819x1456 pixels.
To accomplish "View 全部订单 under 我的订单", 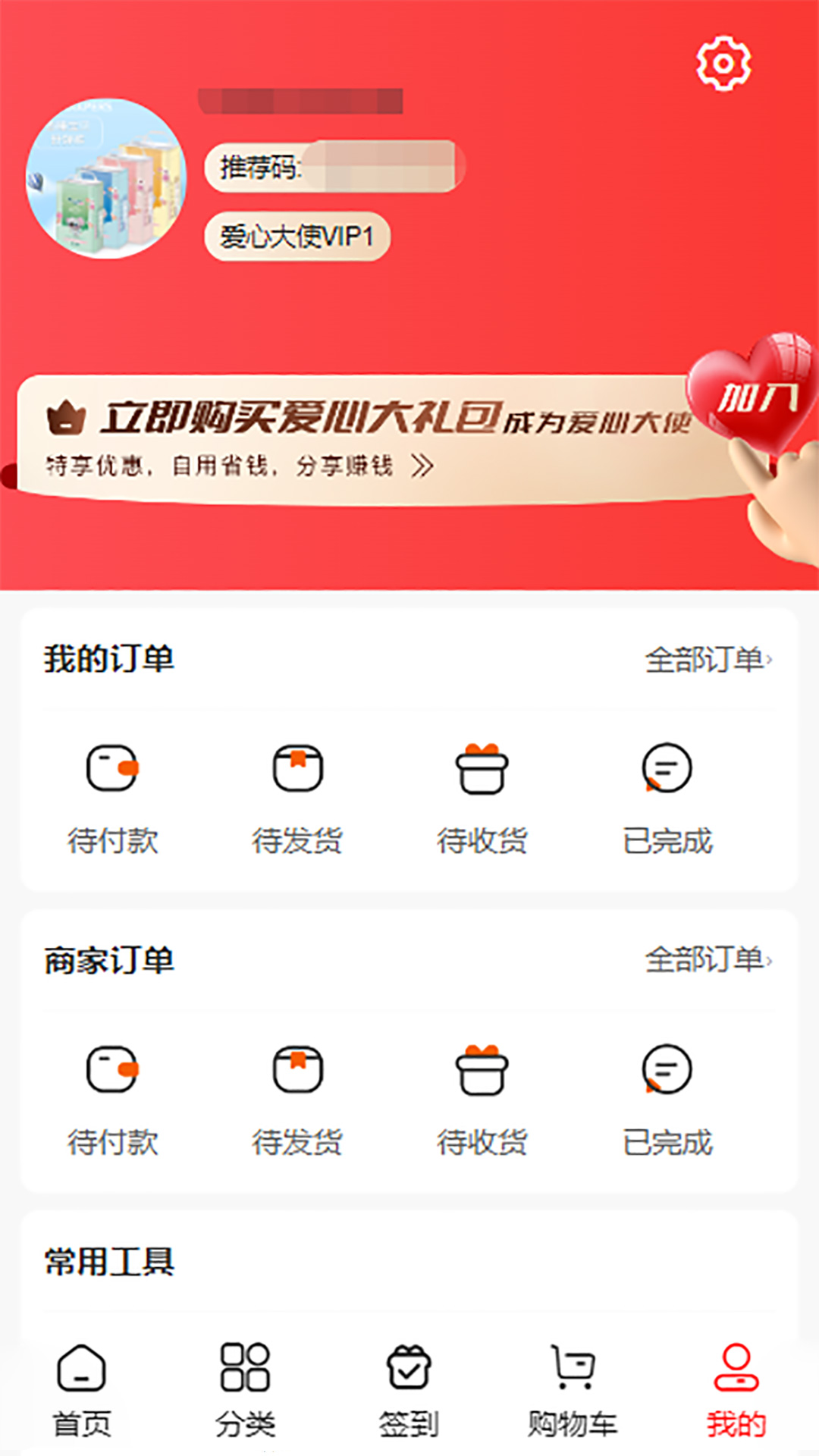I will [708, 660].
